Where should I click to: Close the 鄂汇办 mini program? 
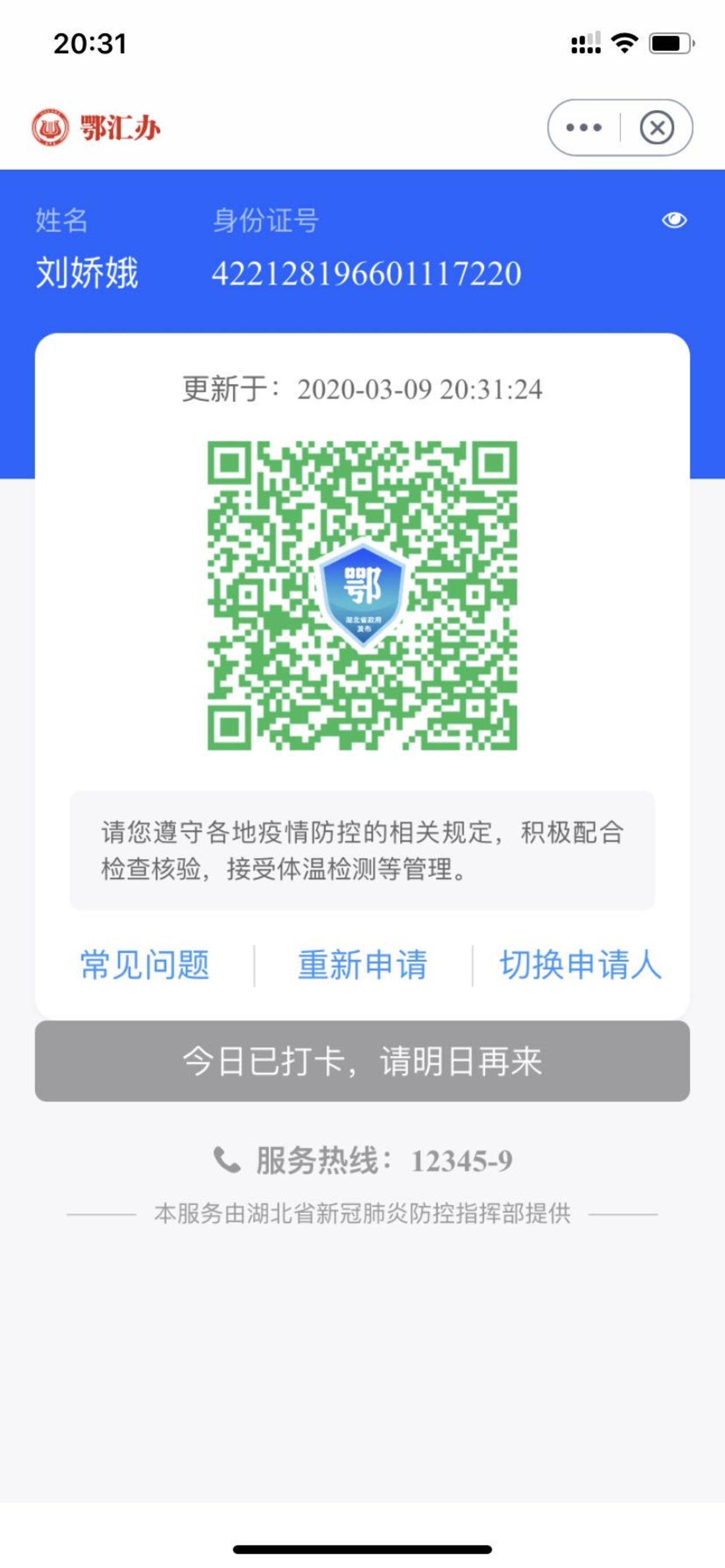click(656, 128)
